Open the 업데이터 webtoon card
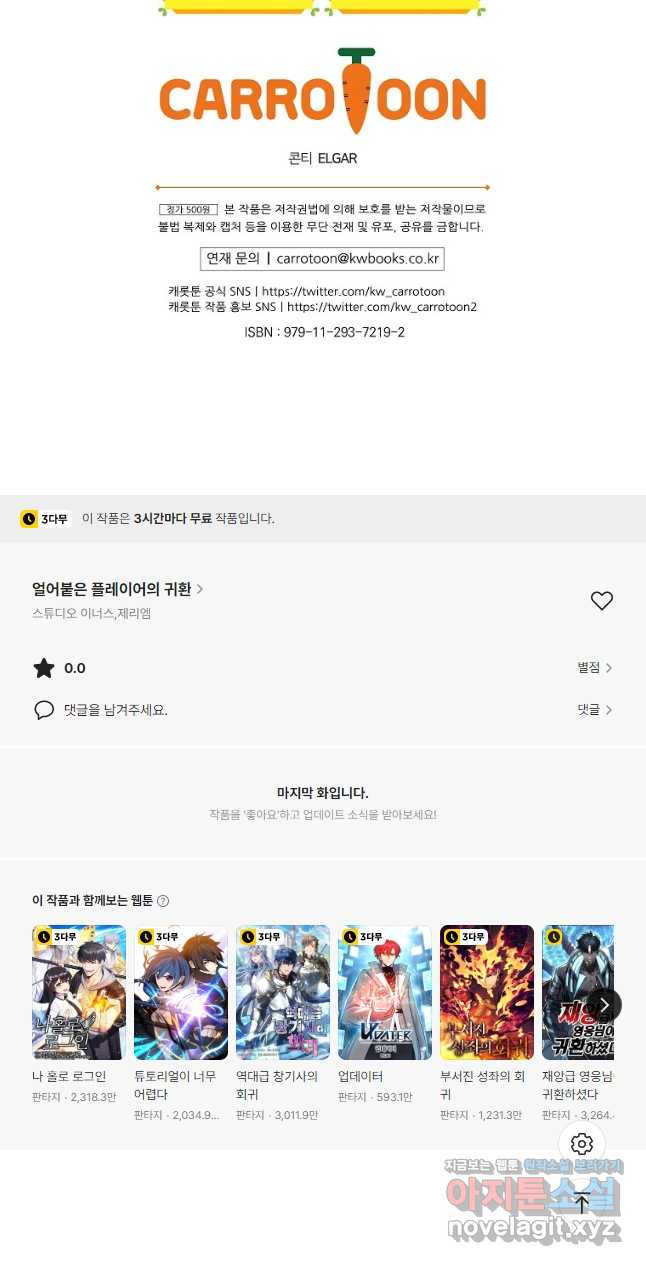Screen dimensions: 646x1266 385,993
